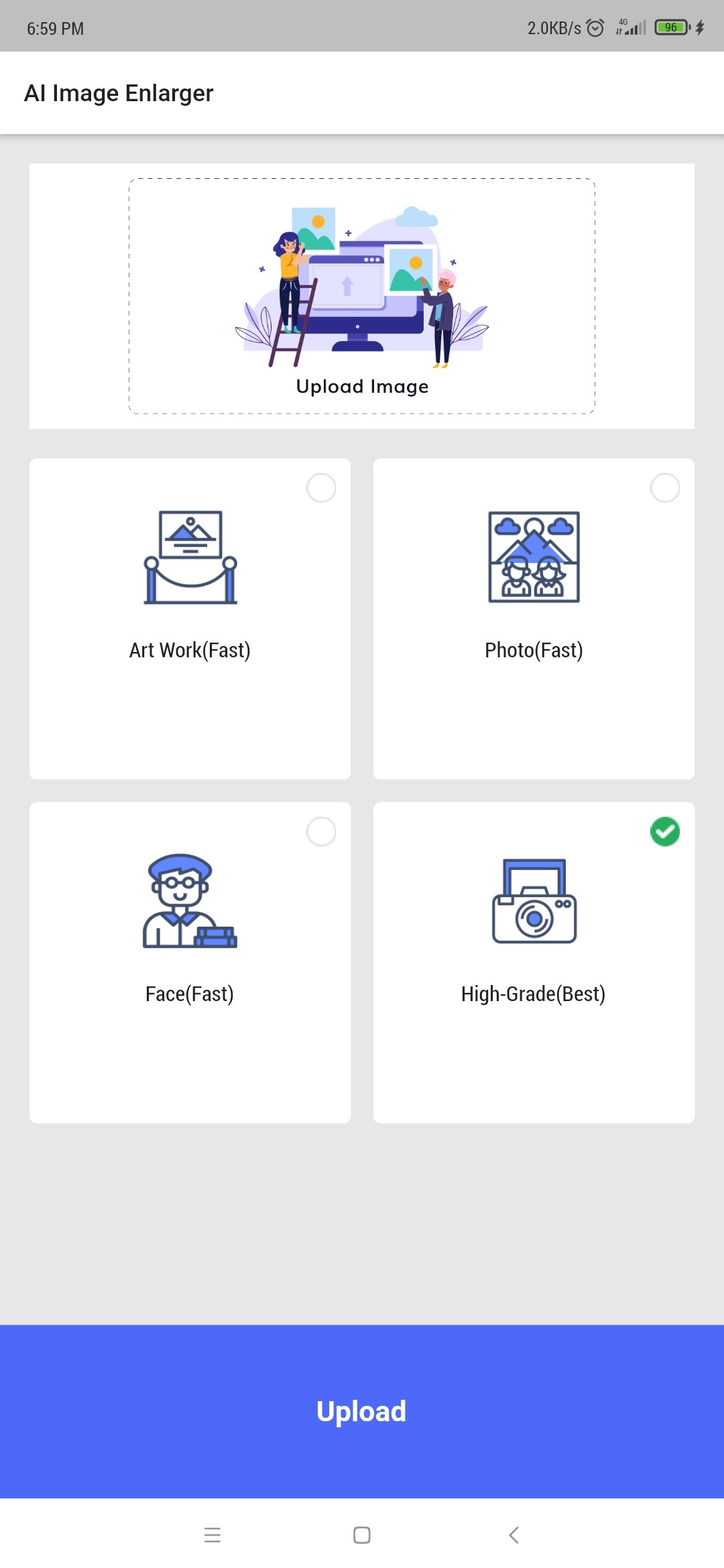Tap the High-Grade(Best) card
The width and height of the screenshot is (724, 1568).
(x=534, y=962)
